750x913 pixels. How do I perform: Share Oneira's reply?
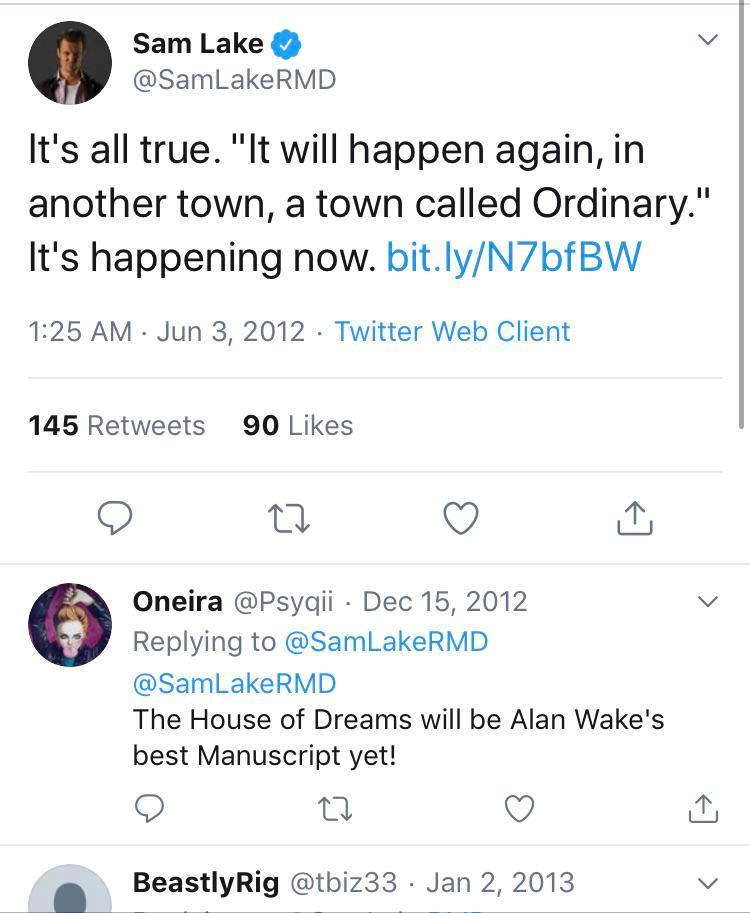[x=703, y=807]
